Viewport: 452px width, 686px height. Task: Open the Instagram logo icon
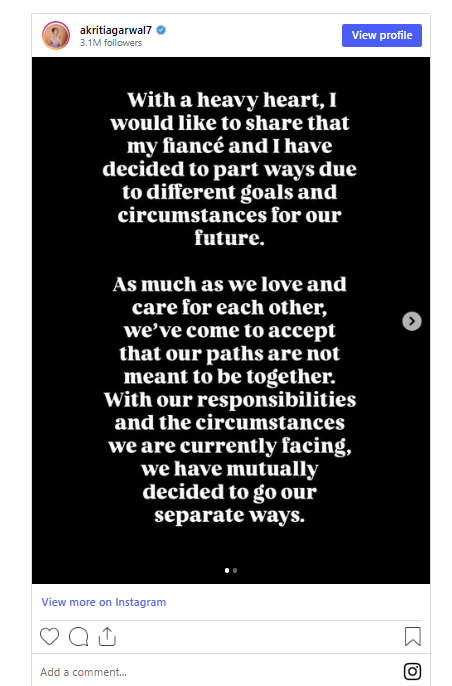tap(412, 672)
